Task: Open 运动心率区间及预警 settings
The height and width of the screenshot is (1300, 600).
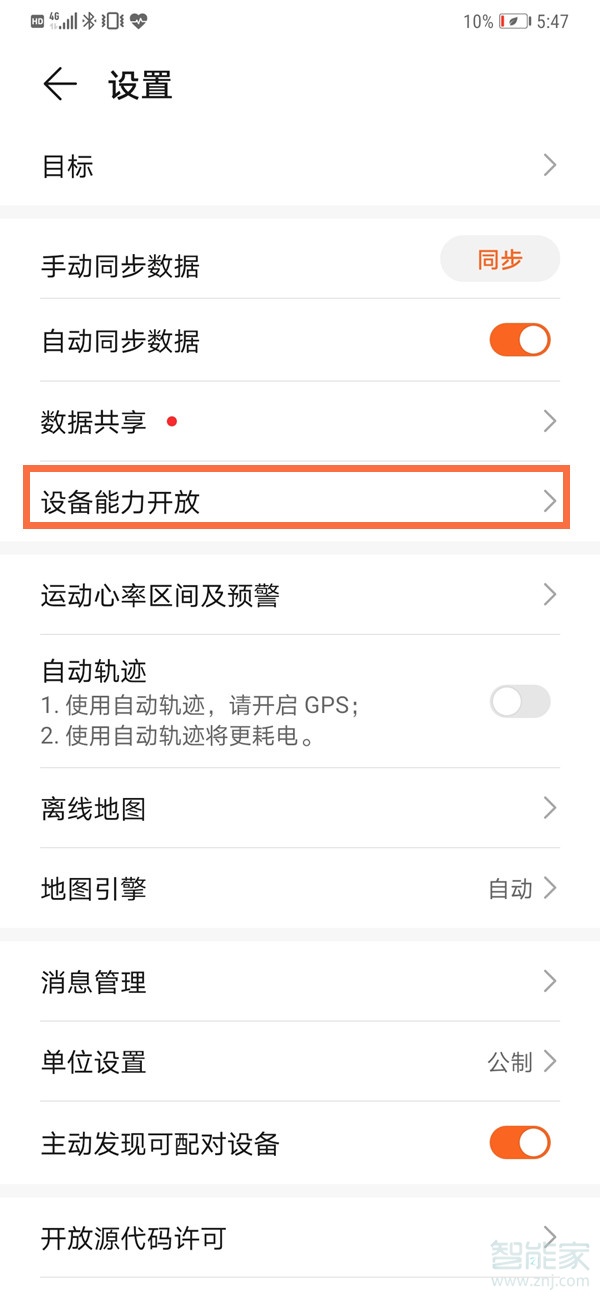Action: (300, 596)
